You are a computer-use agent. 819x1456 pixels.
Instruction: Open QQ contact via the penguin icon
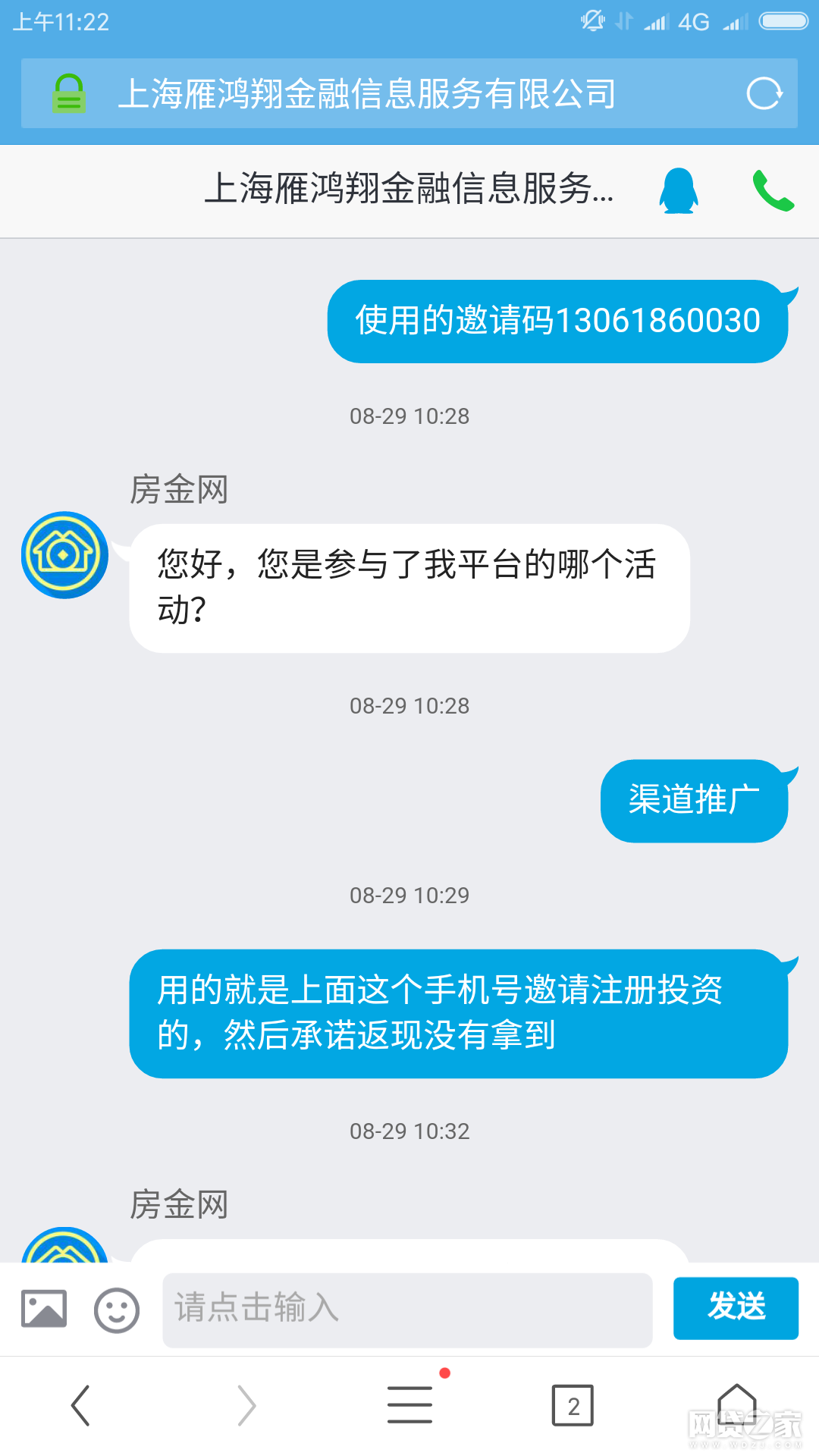(x=678, y=191)
